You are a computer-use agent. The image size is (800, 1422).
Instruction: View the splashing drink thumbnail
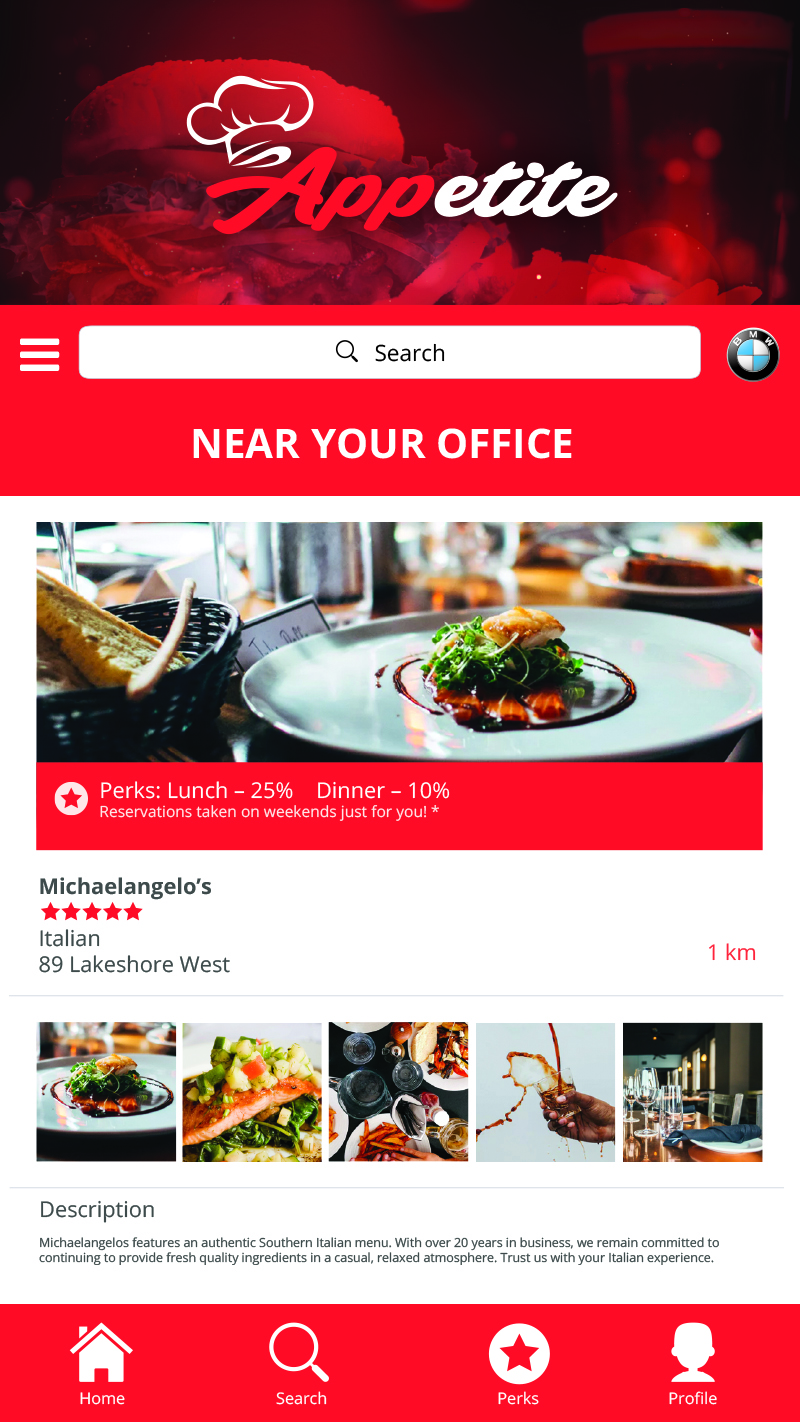tap(545, 1091)
